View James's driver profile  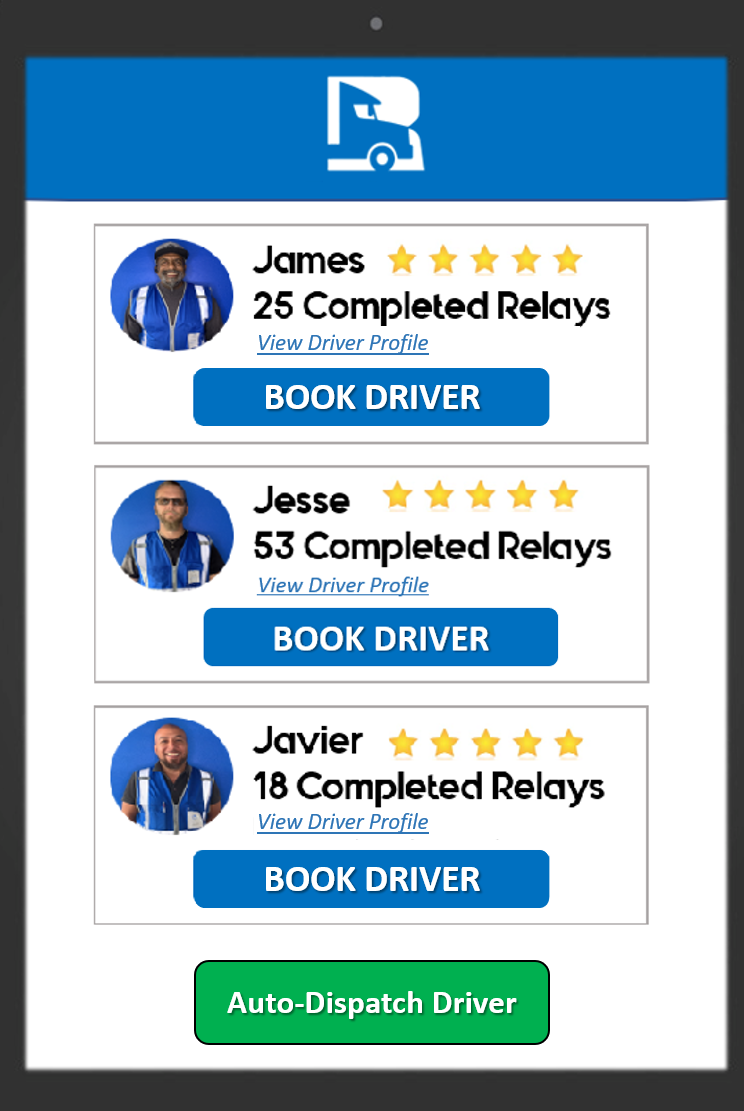[x=343, y=343]
